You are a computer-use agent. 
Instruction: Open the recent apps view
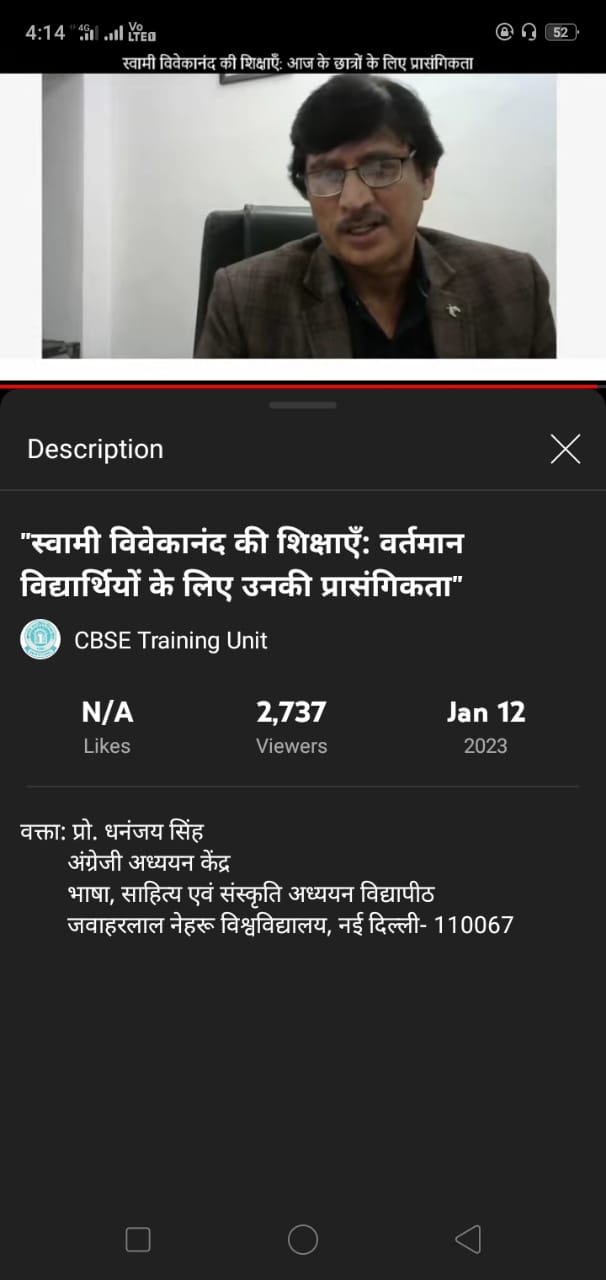click(138, 1240)
